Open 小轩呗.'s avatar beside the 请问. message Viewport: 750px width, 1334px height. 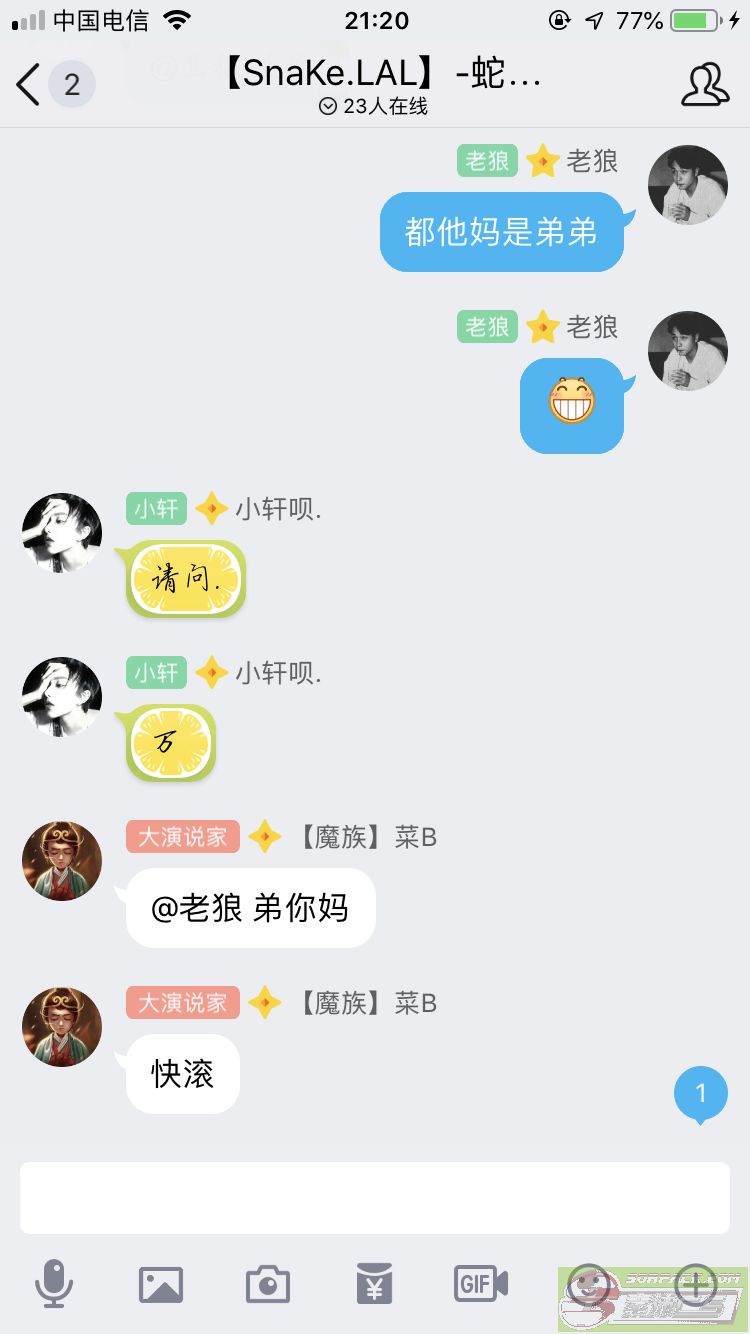click(62, 532)
